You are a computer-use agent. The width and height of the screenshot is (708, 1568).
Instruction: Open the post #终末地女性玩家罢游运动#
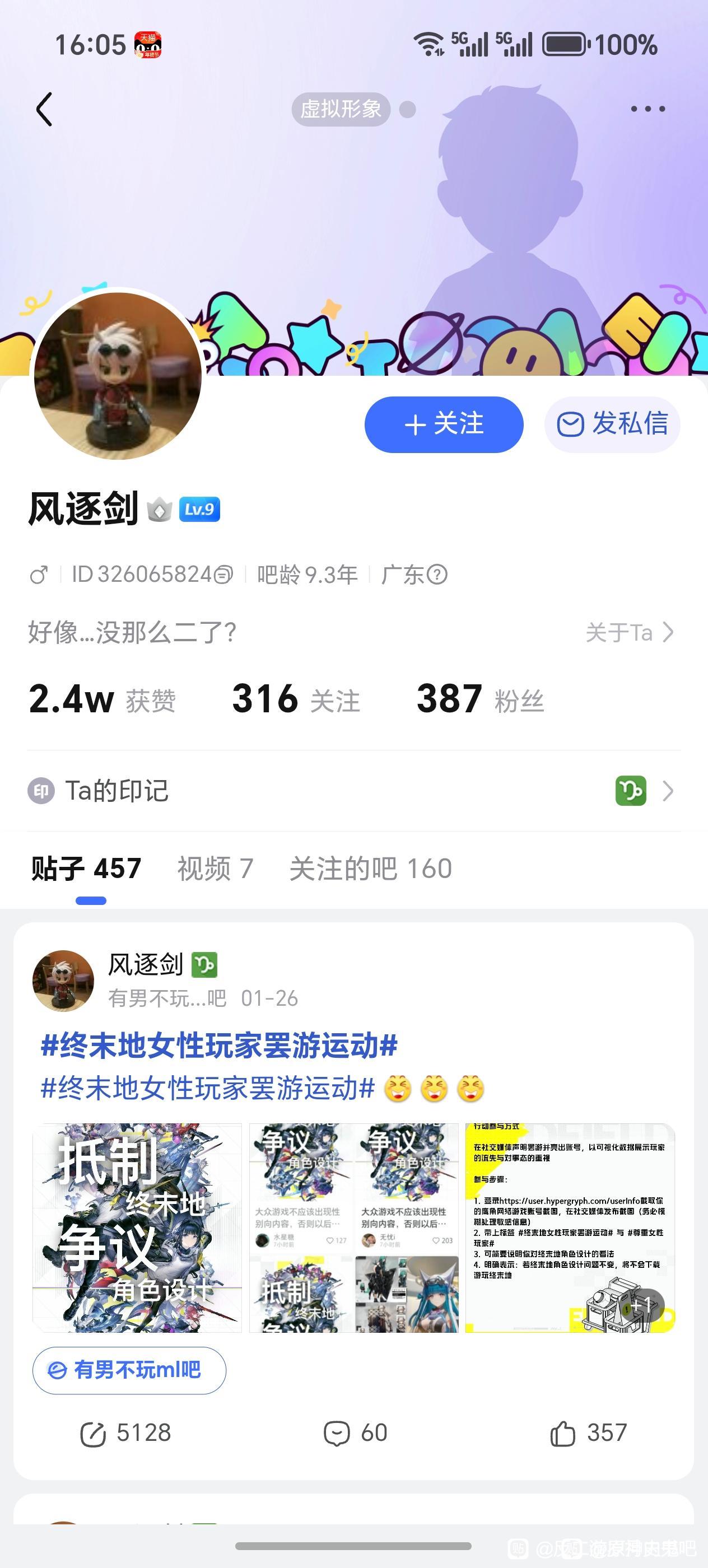(x=219, y=1046)
